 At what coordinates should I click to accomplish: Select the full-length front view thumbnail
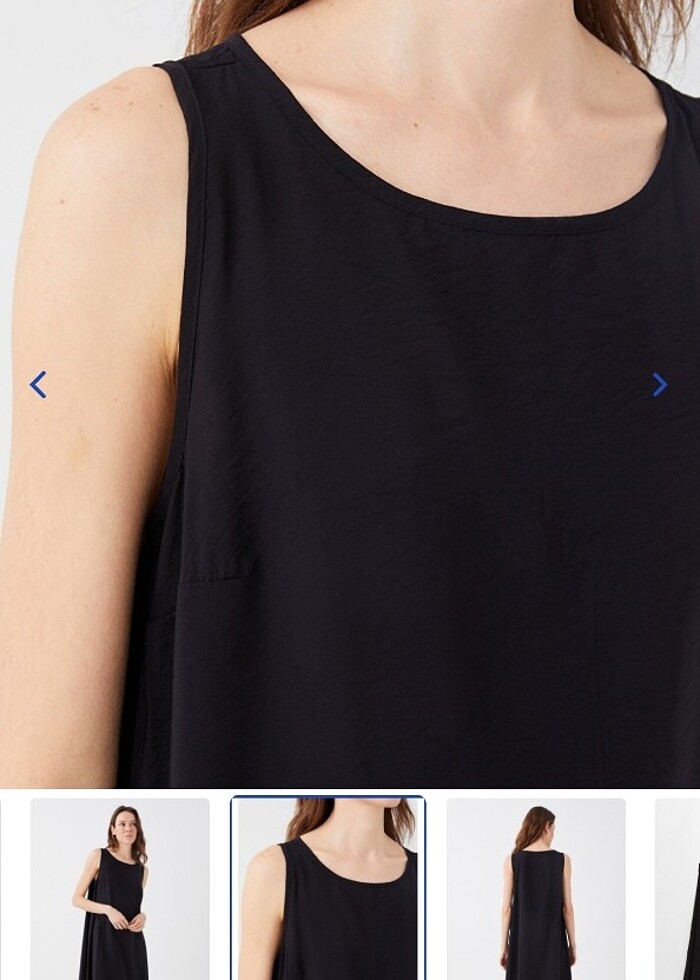pyautogui.click(x=120, y=888)
